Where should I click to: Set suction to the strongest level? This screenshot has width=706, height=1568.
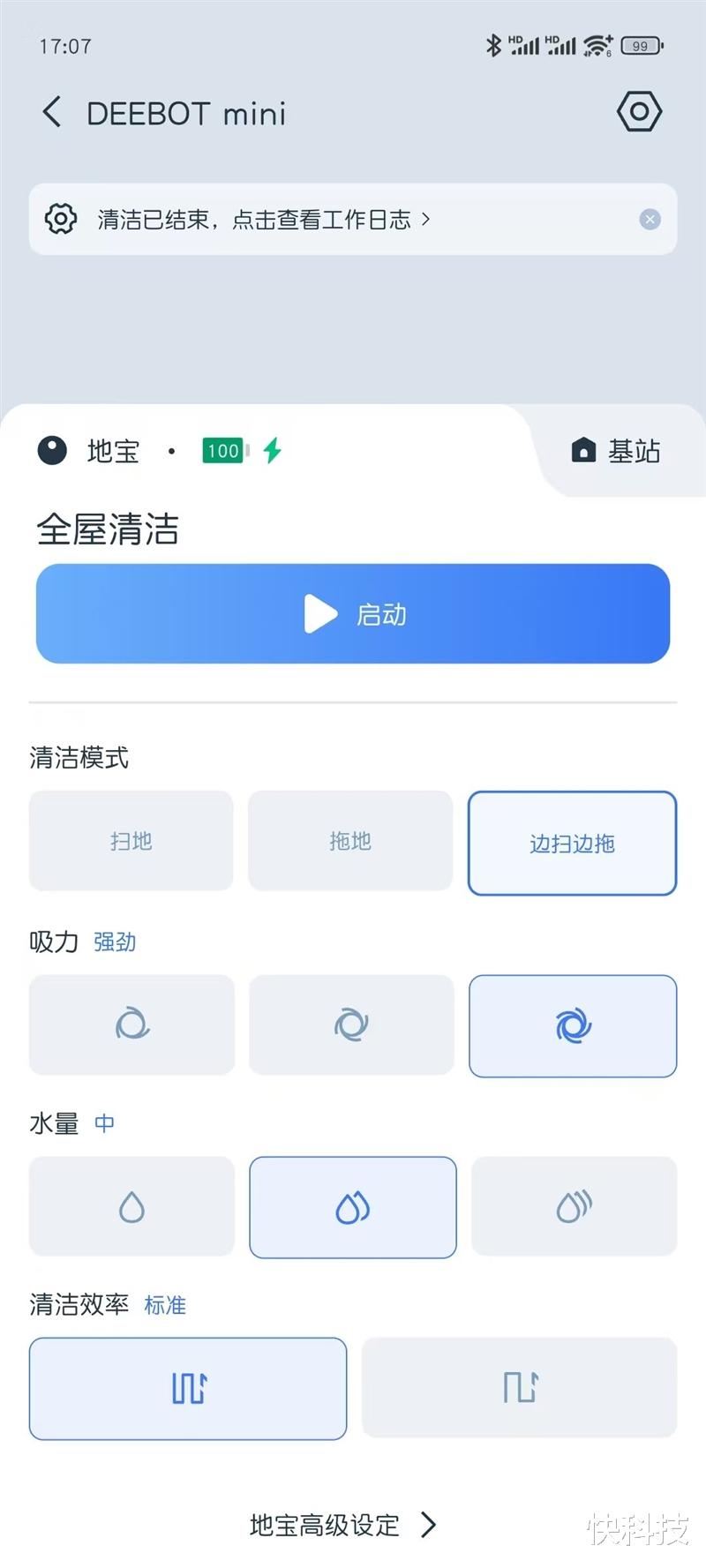point(573,1026)
